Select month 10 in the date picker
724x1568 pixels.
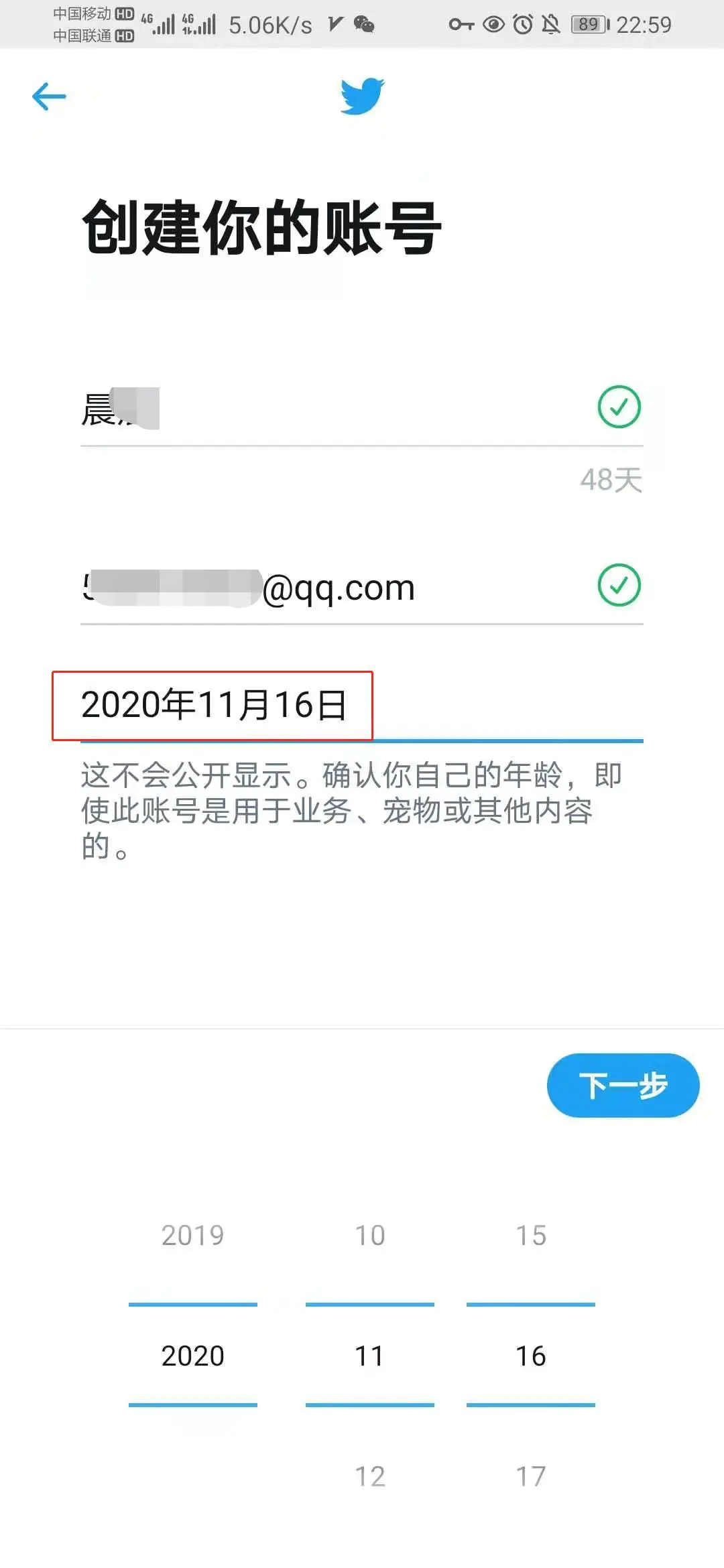[369, 1235]
